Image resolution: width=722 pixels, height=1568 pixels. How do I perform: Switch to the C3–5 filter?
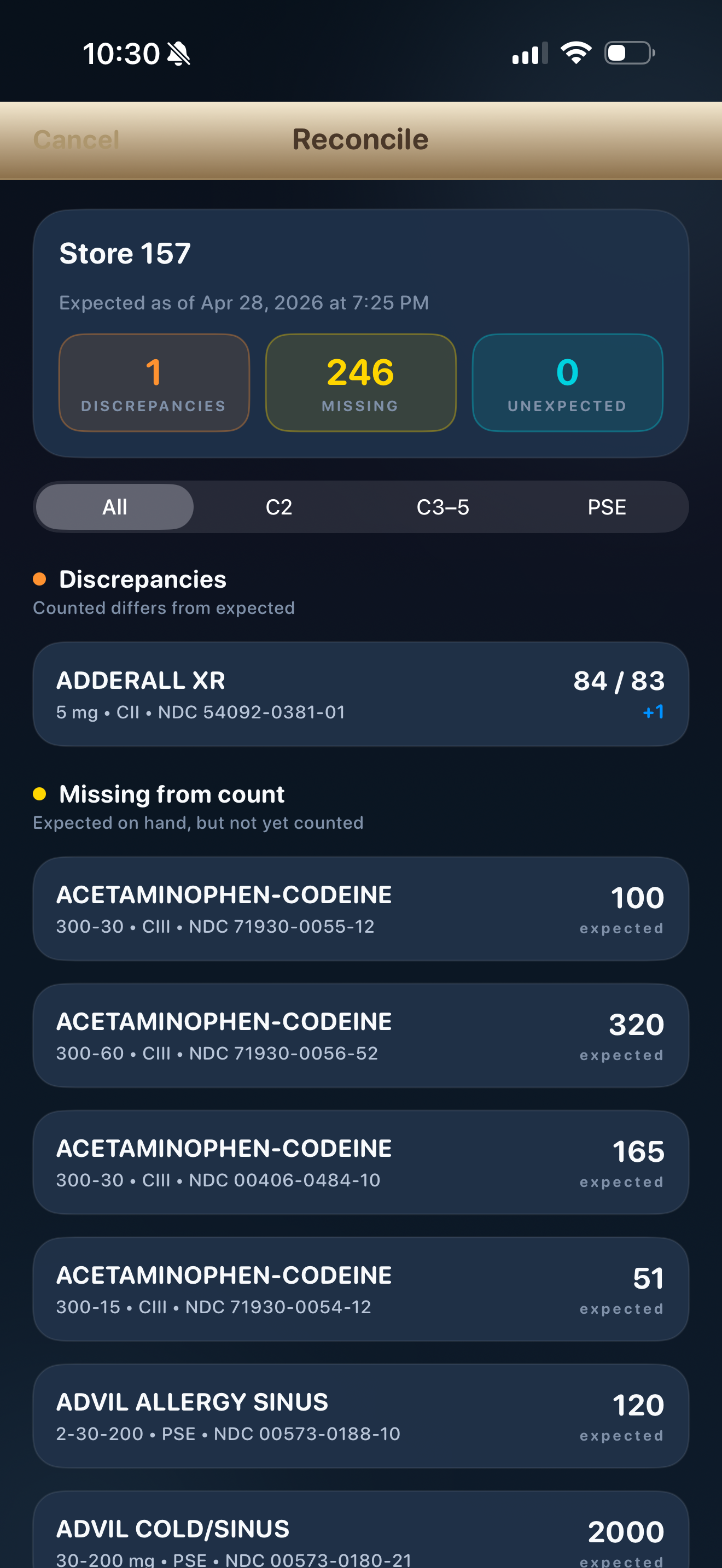pos(442,507)
